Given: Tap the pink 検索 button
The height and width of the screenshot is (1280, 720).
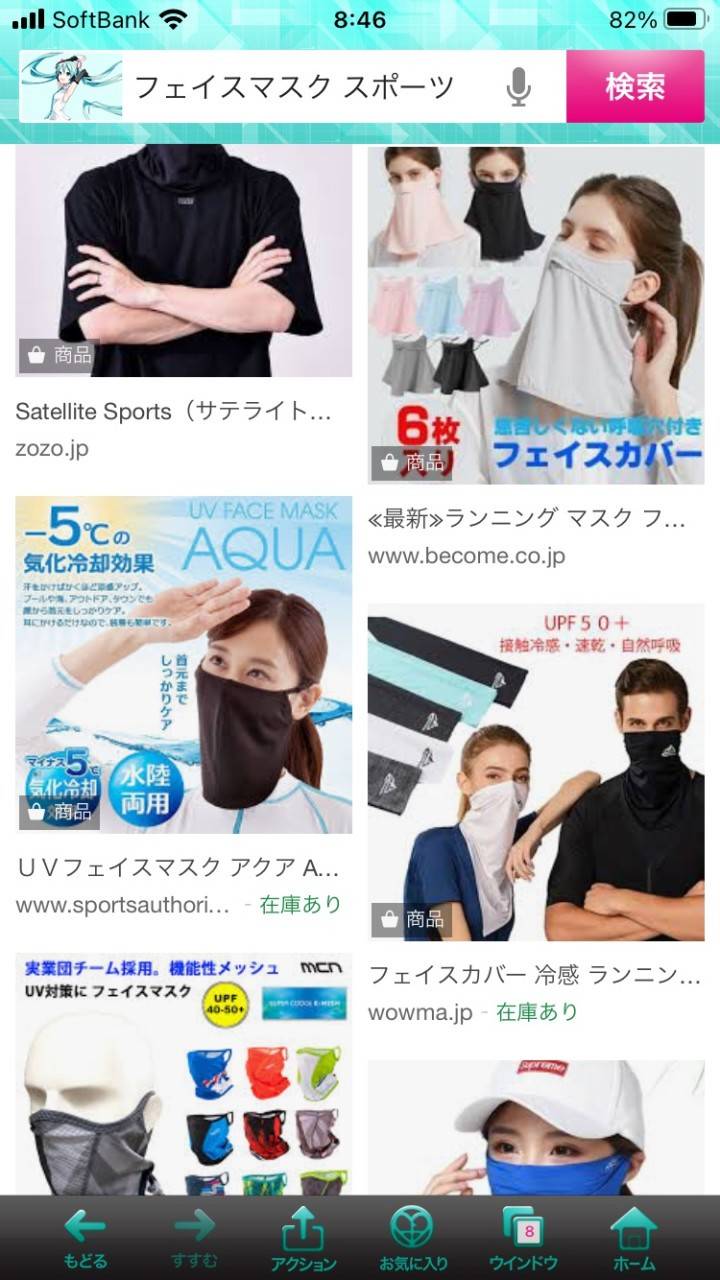Looking at the screenshot, I should tap(634, 87).
